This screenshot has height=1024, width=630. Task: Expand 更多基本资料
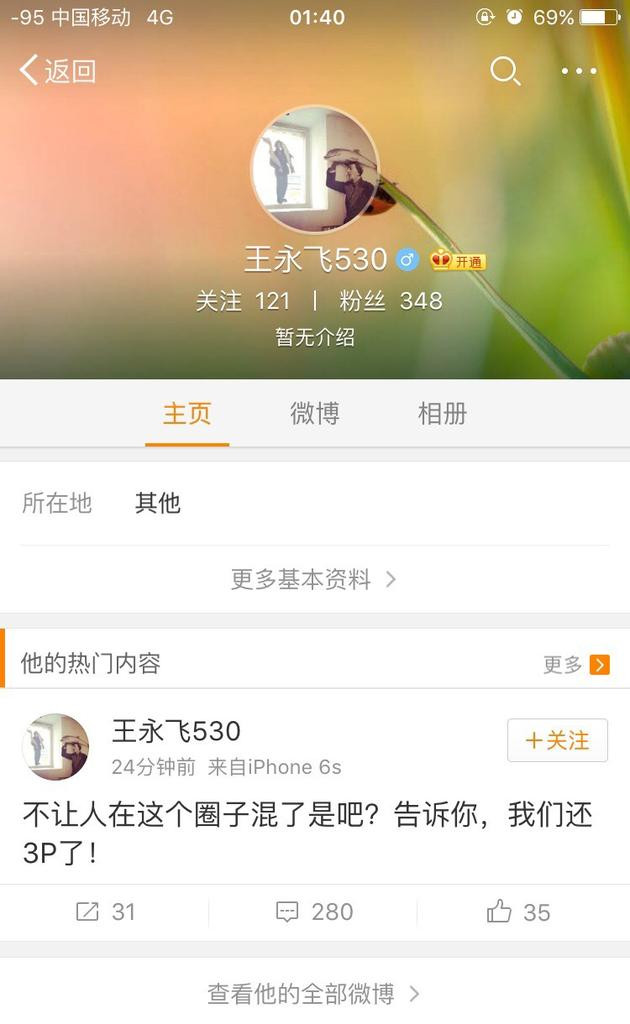(314, 579)
